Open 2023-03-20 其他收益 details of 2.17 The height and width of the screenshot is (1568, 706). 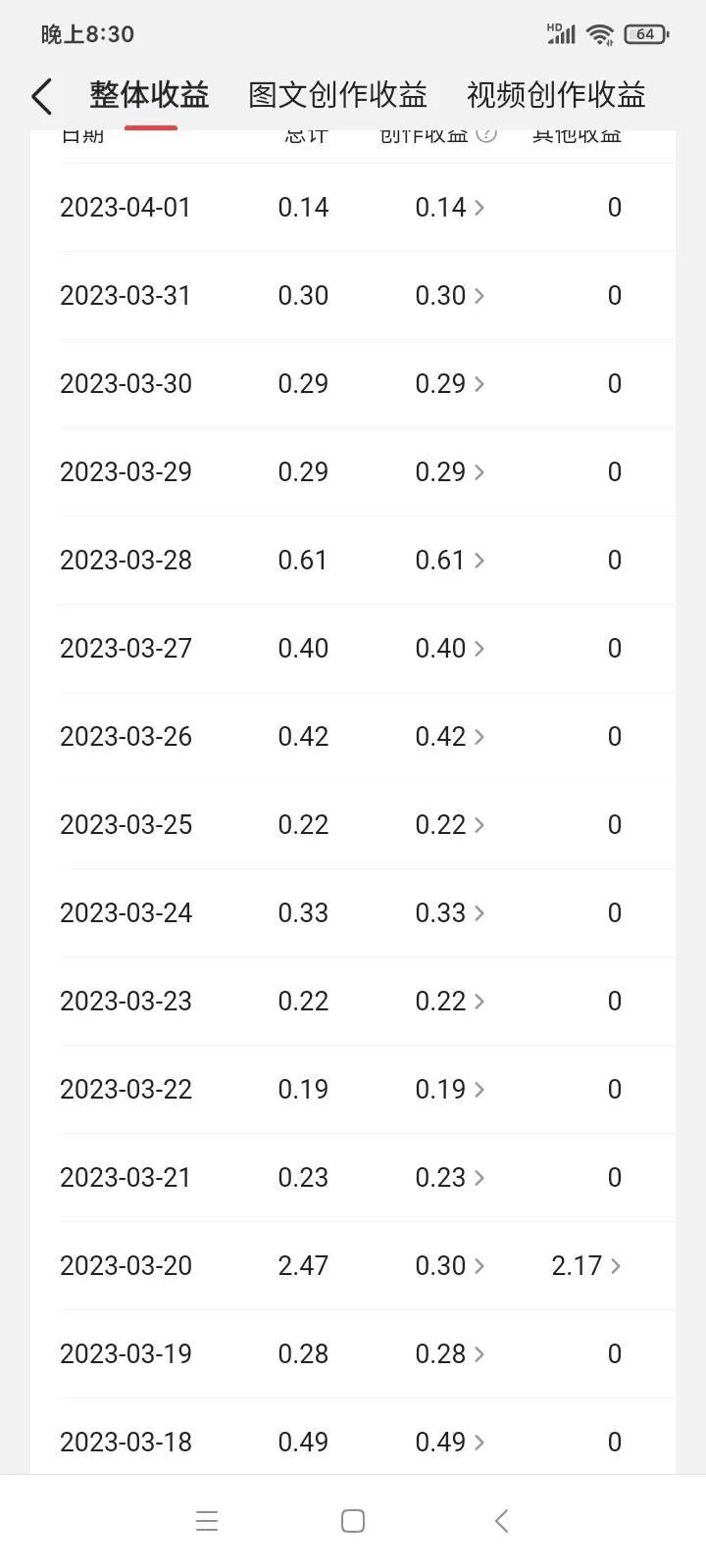(586, 1266)
